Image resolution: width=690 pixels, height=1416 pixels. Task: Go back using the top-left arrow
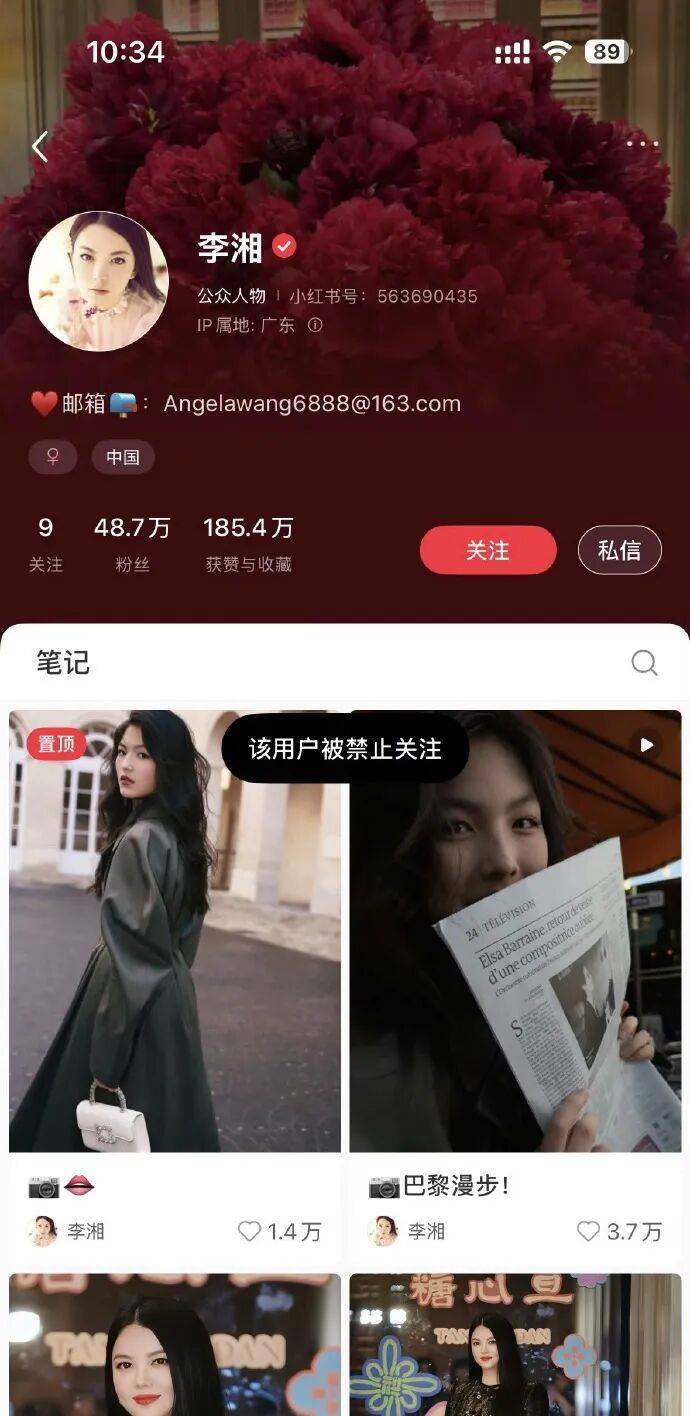pos(40,147)
